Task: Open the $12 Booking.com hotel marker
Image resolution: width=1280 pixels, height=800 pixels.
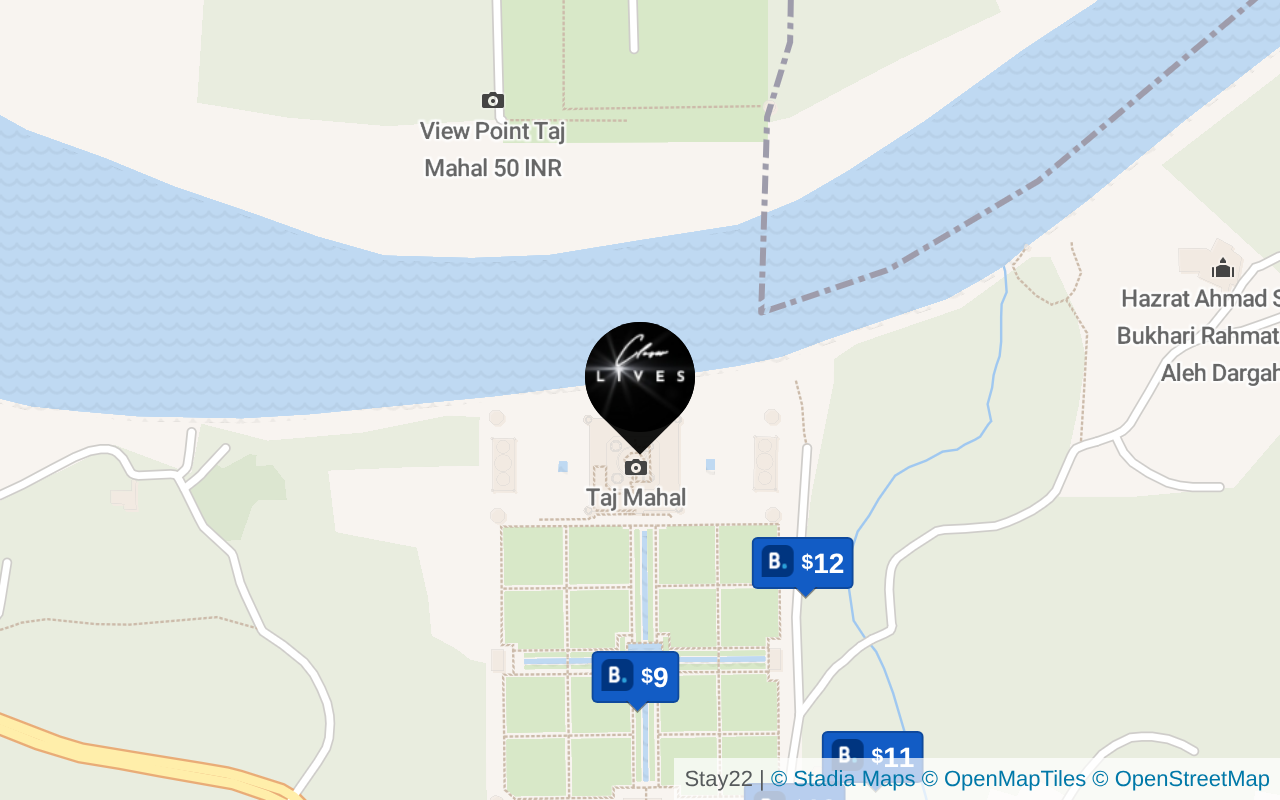Action: pyautogui.click(x=802, y=563)
